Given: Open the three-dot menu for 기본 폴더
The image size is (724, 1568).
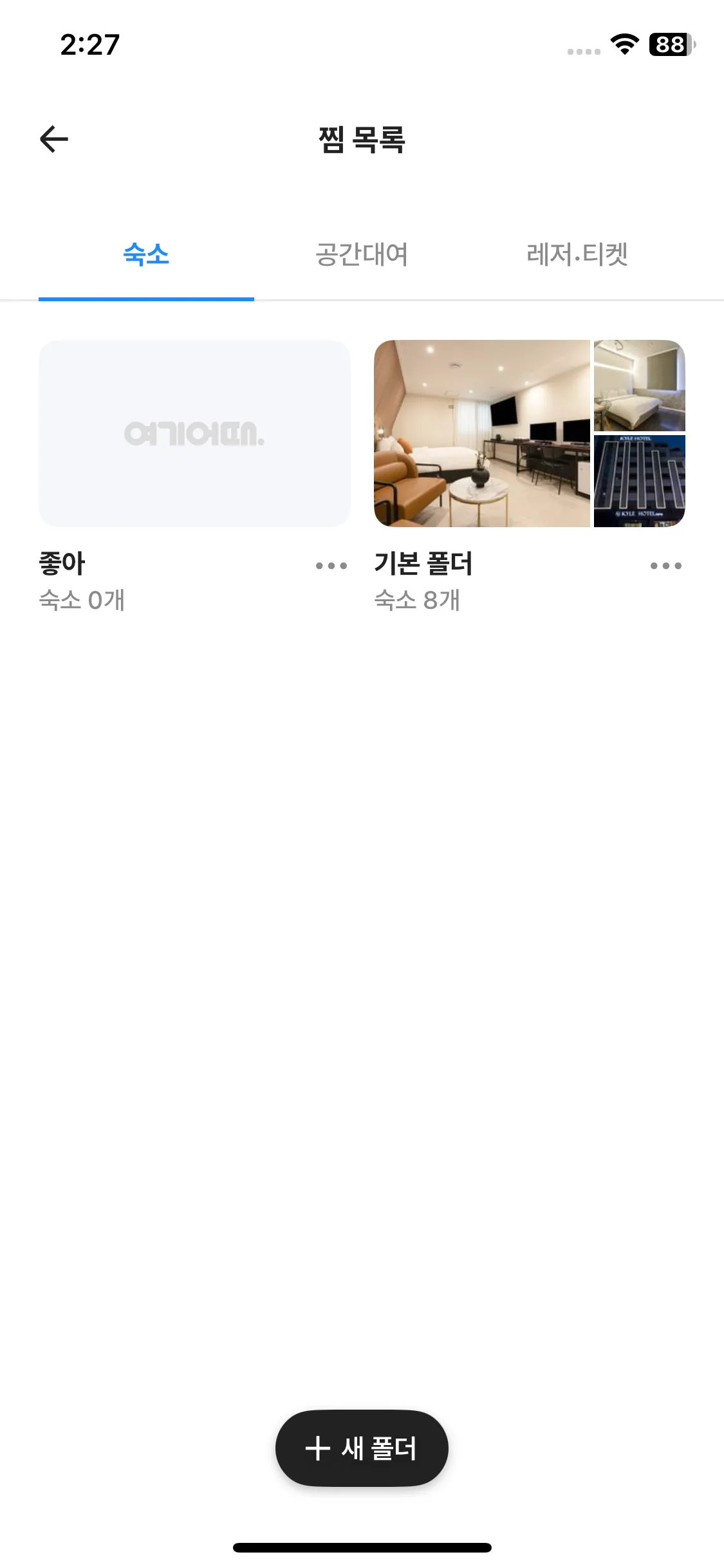Looking at the screenshot, I should point(666,565).
